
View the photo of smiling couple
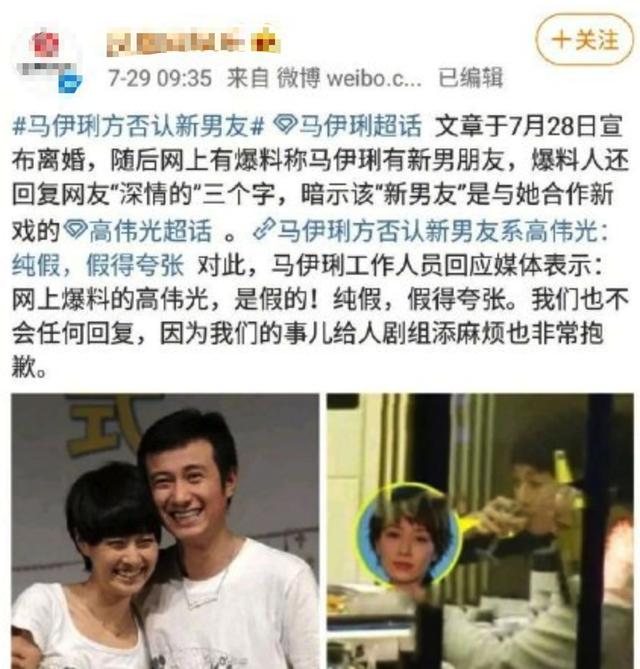tap(165, 531)
